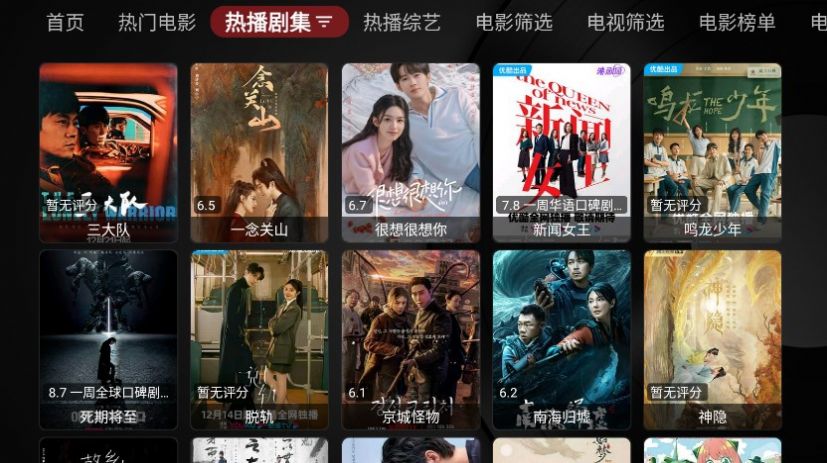Select the 电影筛选 tab
This screenshot has height=463, width=827.
tap(514, 22)
